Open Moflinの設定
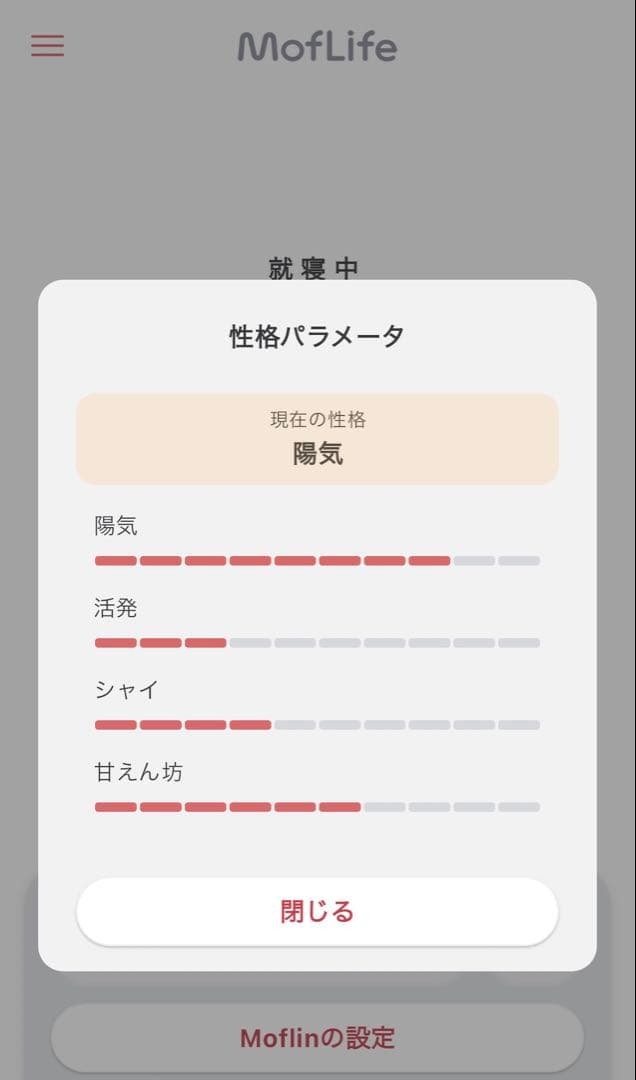 click(x=317, y=1038)
